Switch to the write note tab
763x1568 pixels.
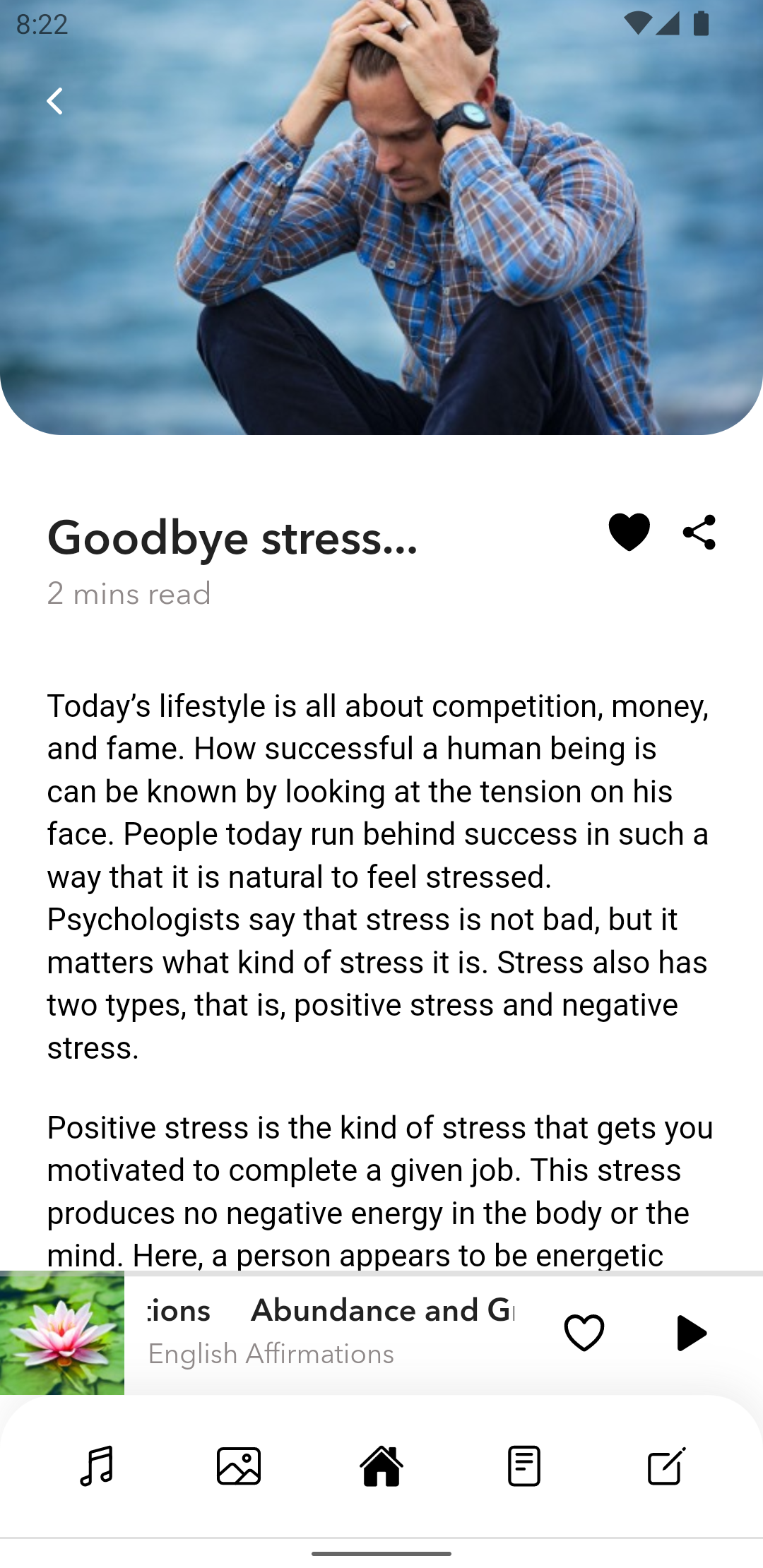click(x=666, y=1466)
